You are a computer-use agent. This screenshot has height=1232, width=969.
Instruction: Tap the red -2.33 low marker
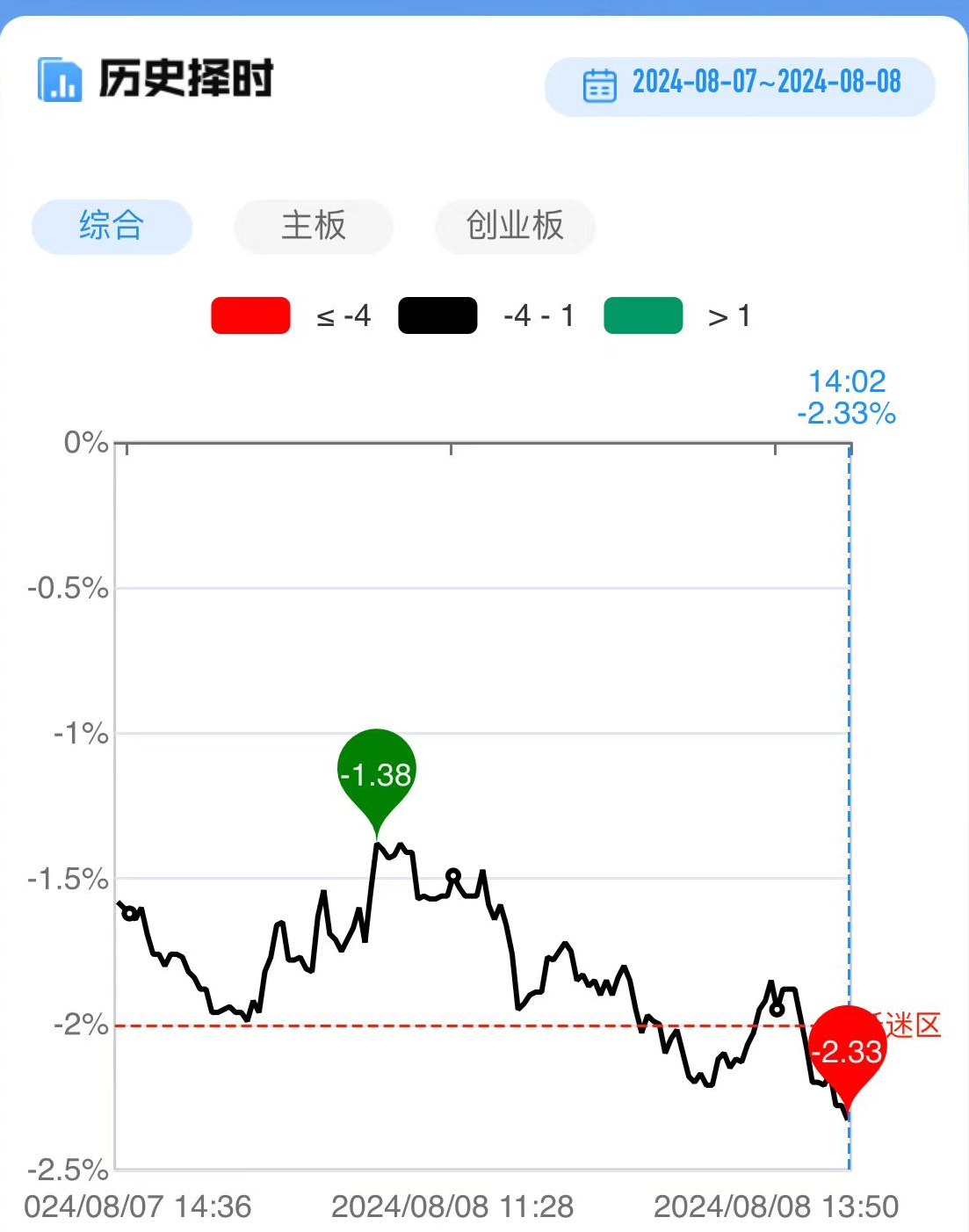(848, 1050)
